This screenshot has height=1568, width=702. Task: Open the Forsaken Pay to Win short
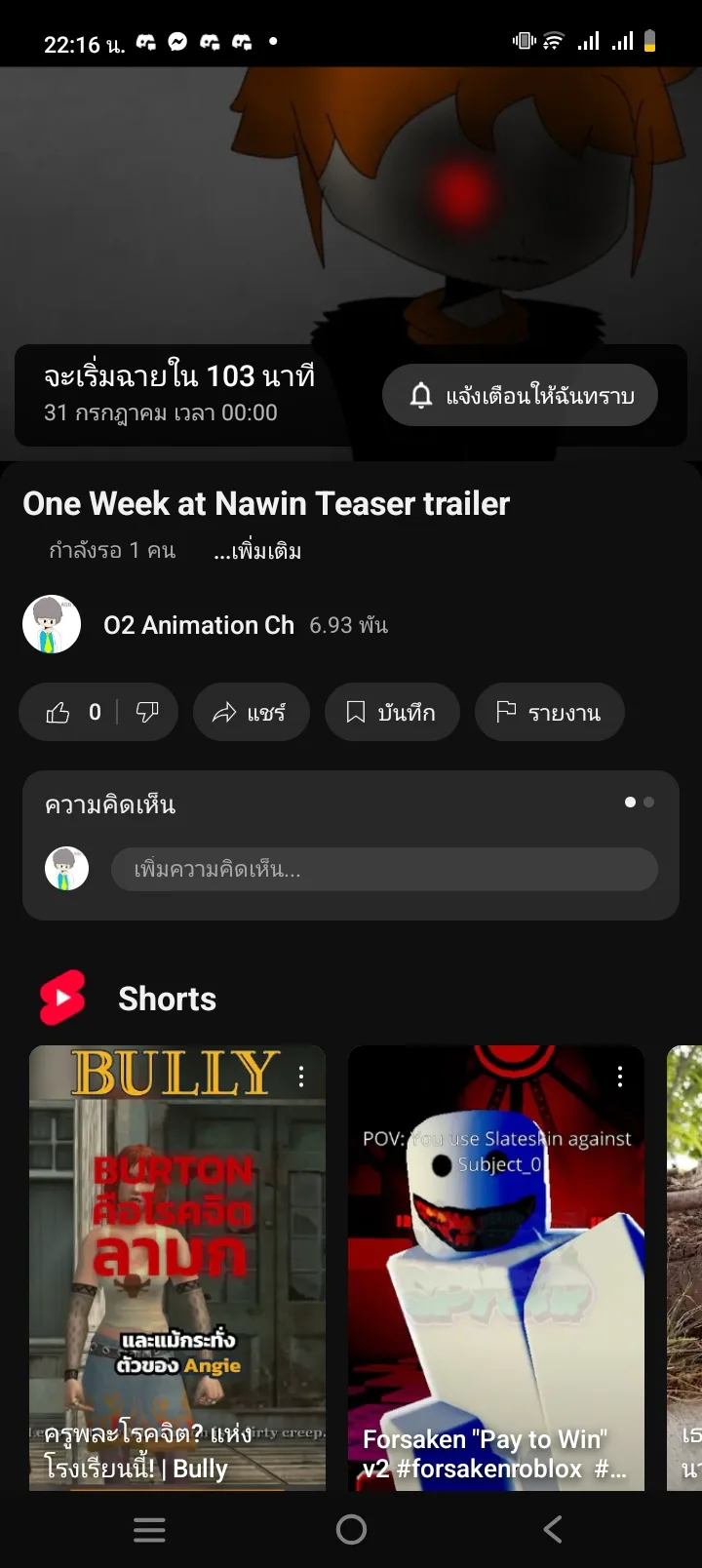pos(496,1268)
